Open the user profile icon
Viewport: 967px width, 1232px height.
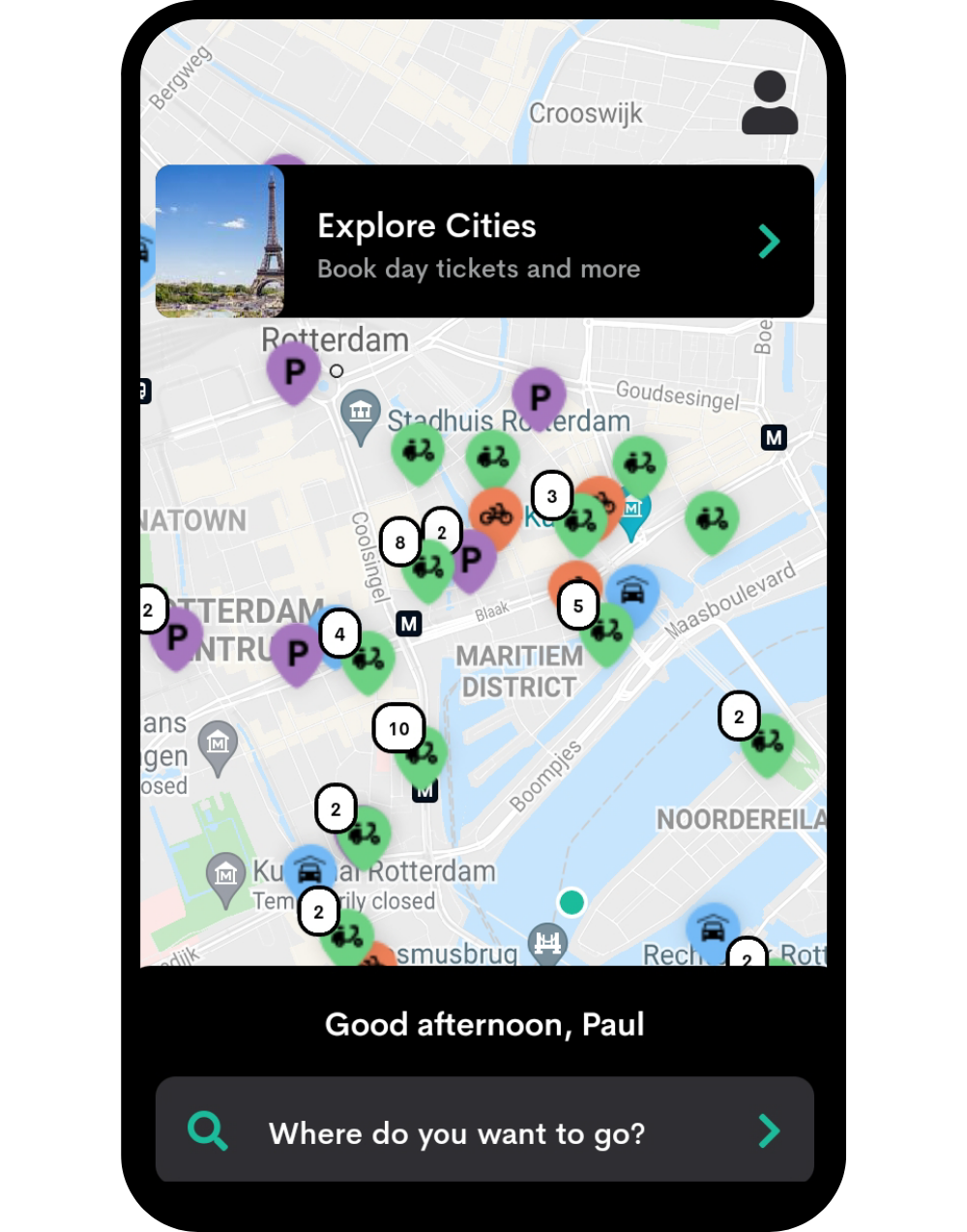tap(769, 102)
